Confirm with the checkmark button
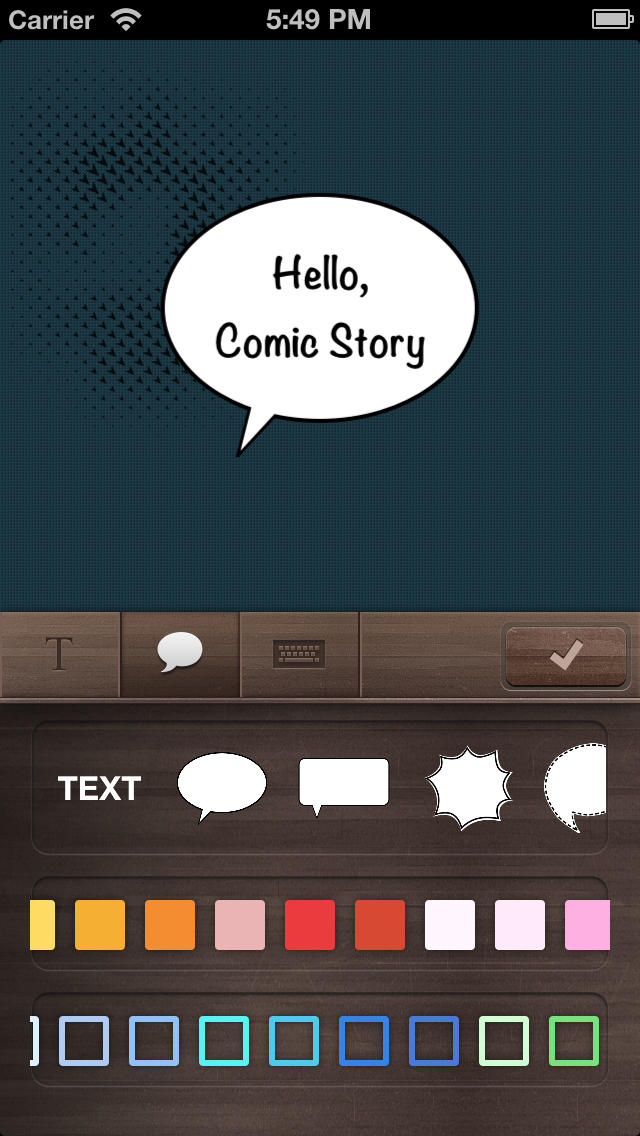Viewport: 640px width, 1136px height. [566, 656]
